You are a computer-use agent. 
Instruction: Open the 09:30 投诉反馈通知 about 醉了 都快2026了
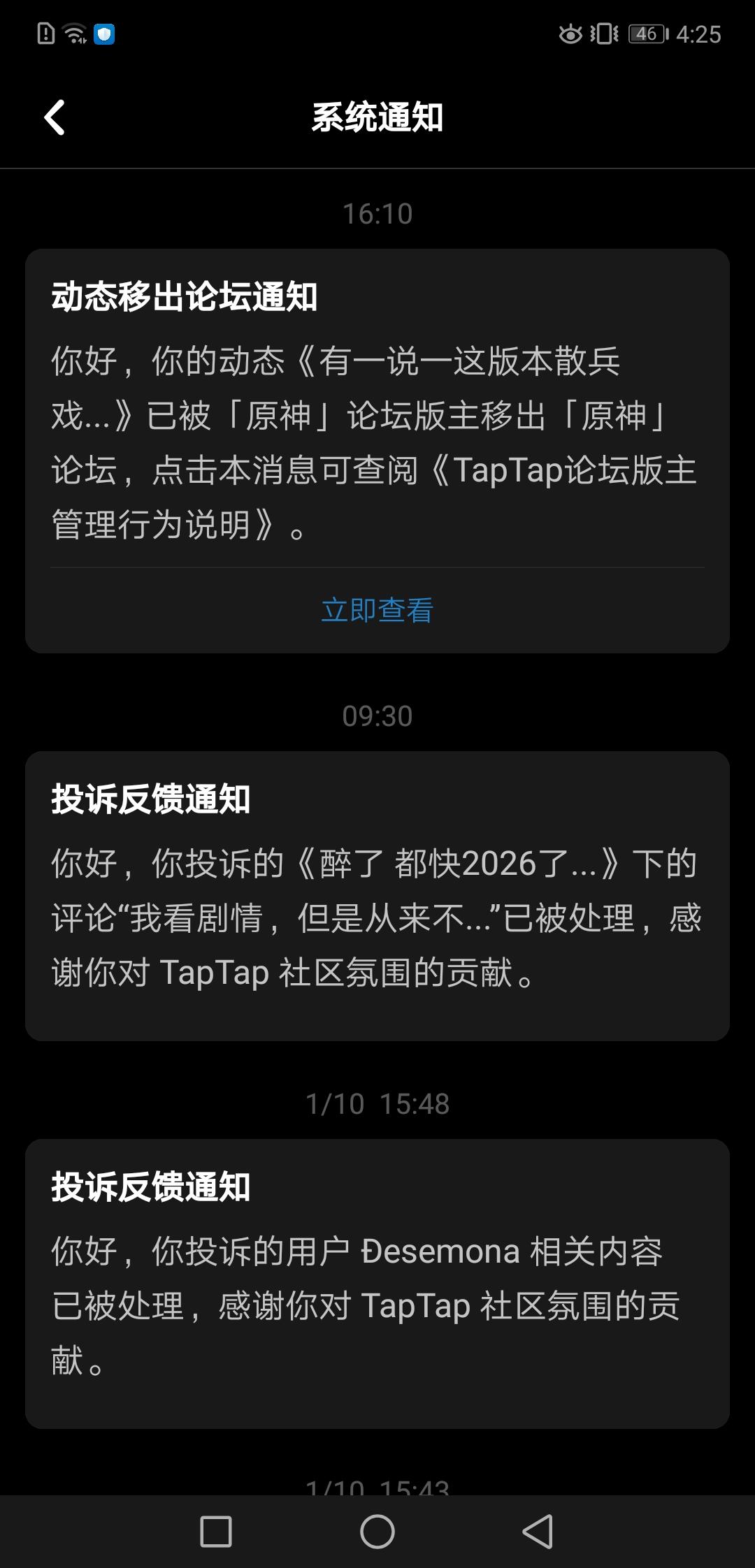coord(377,895)
